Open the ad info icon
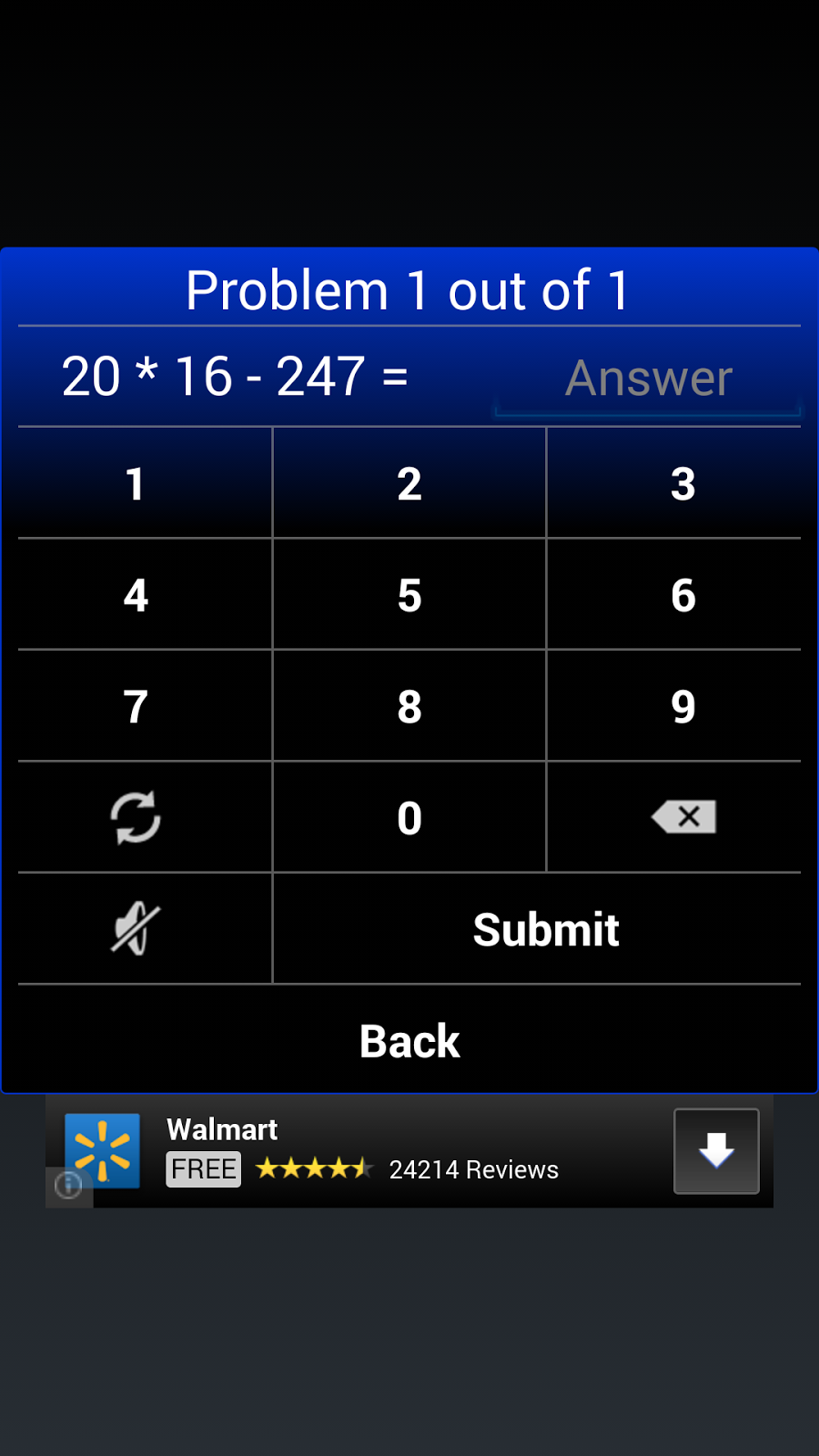The height and width of the screenshot is (1456, 819). [x=69, y=1185]
